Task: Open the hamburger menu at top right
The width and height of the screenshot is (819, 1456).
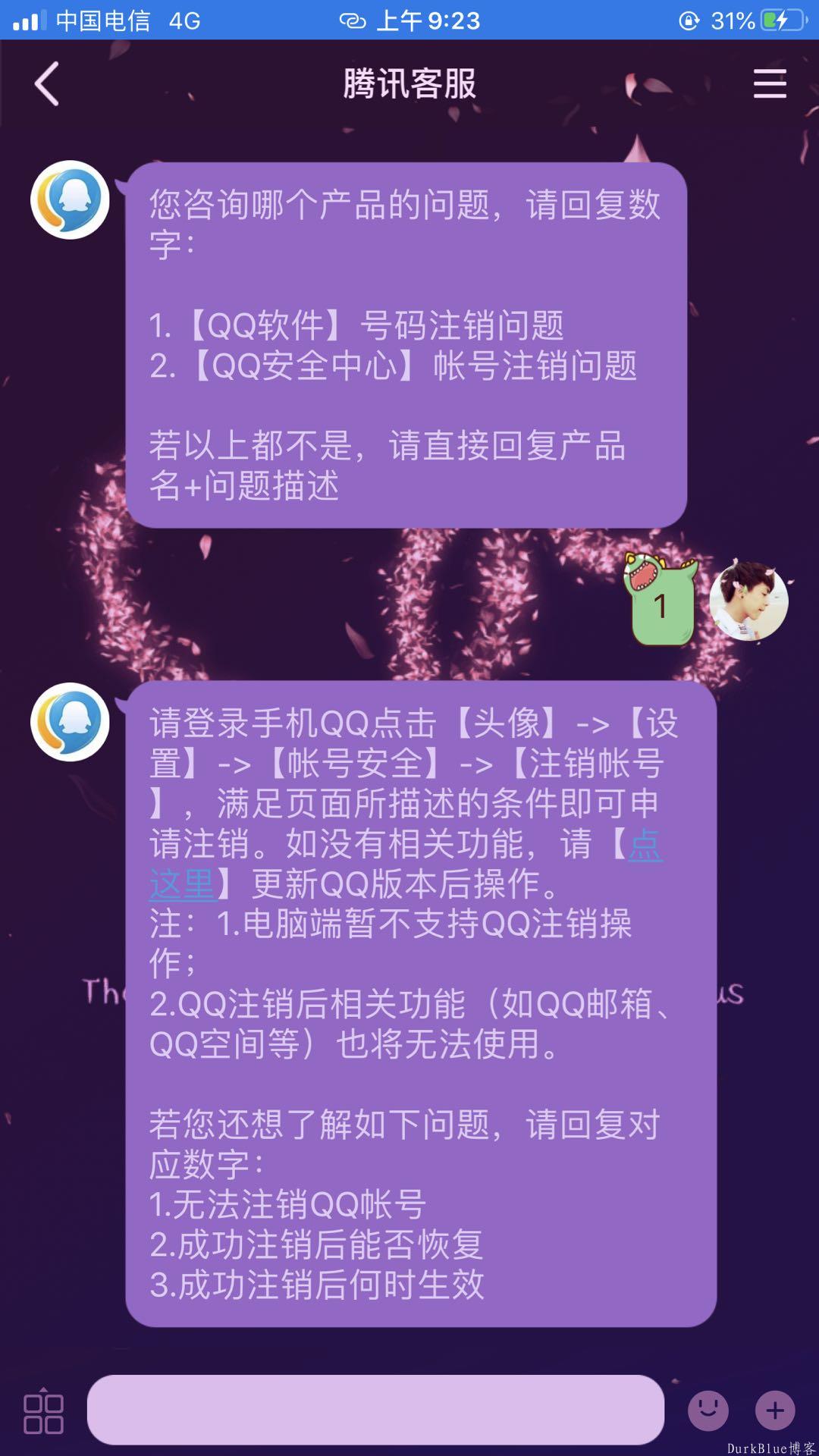Action: pos(770,83)
